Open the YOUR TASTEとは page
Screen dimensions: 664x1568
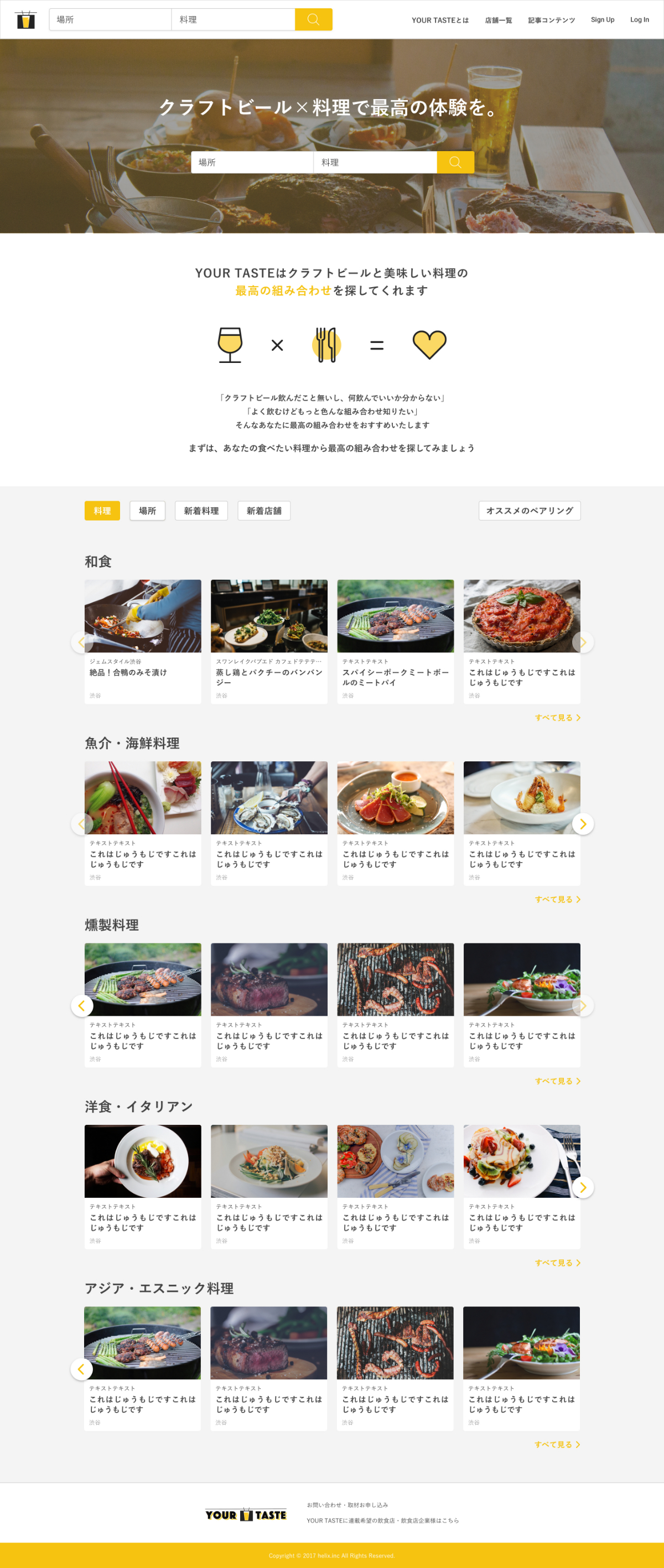pos(440,20)
